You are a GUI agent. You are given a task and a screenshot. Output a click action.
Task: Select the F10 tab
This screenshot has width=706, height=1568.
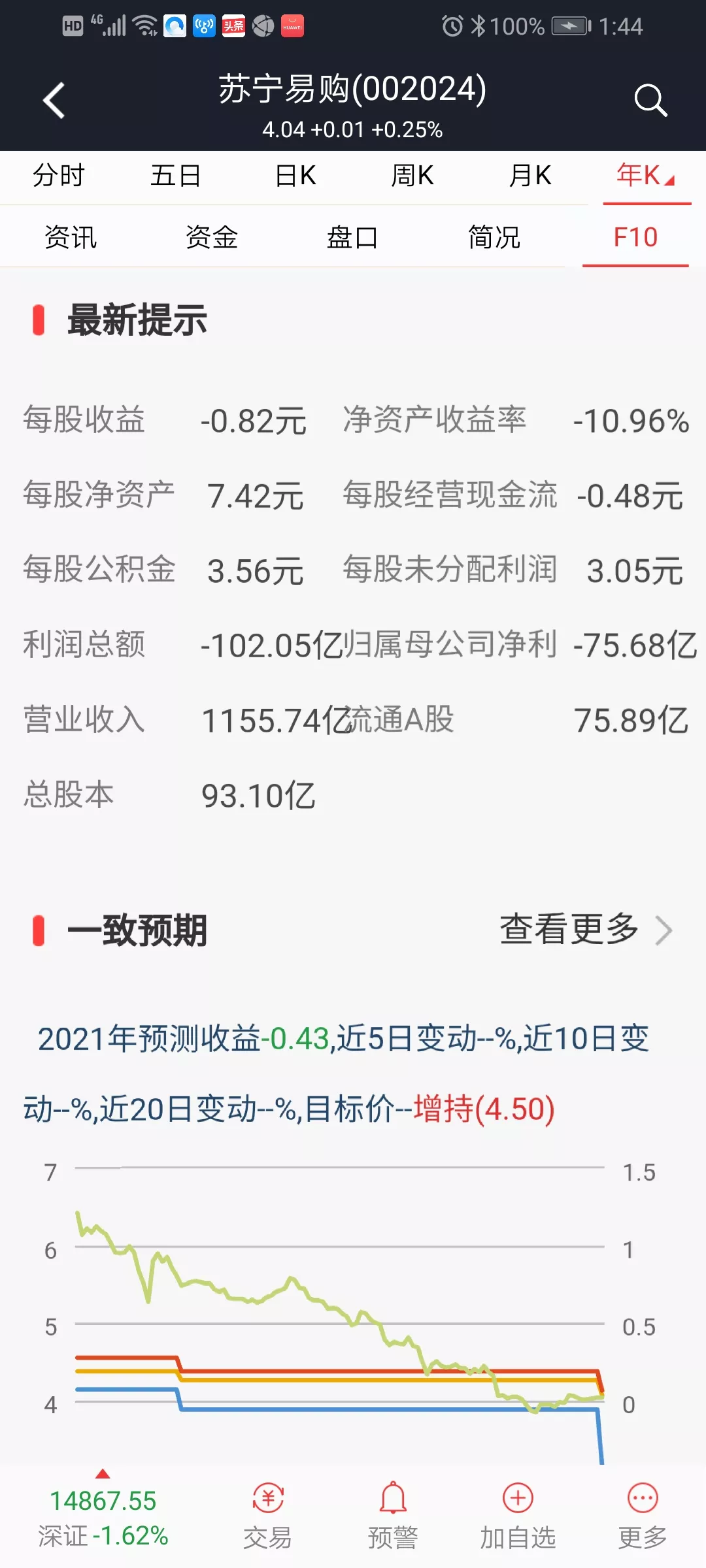pyautogui.click(x=635, y=237)
